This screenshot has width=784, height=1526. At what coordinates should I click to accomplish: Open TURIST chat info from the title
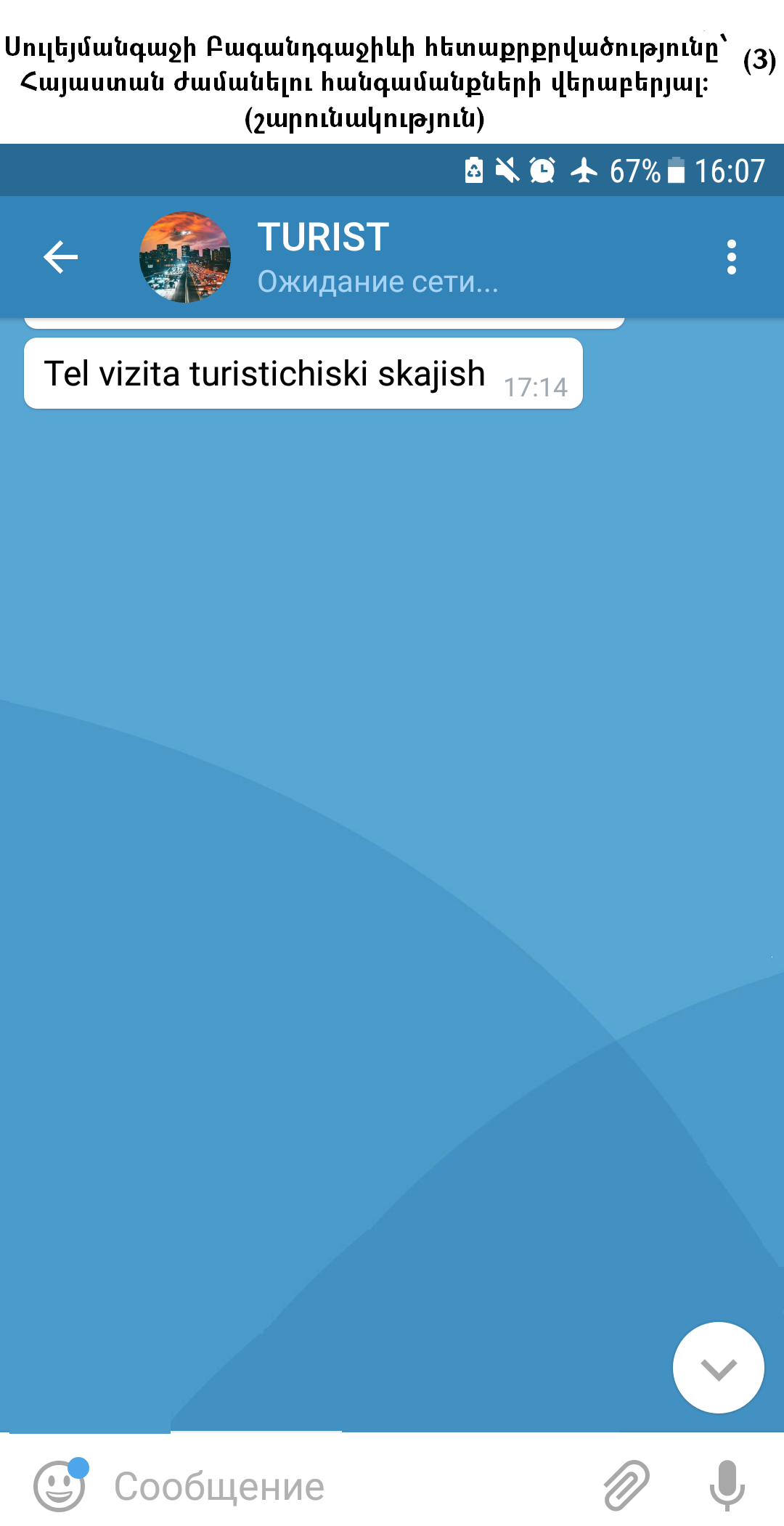pyautogui.click(x=324, y=238)
